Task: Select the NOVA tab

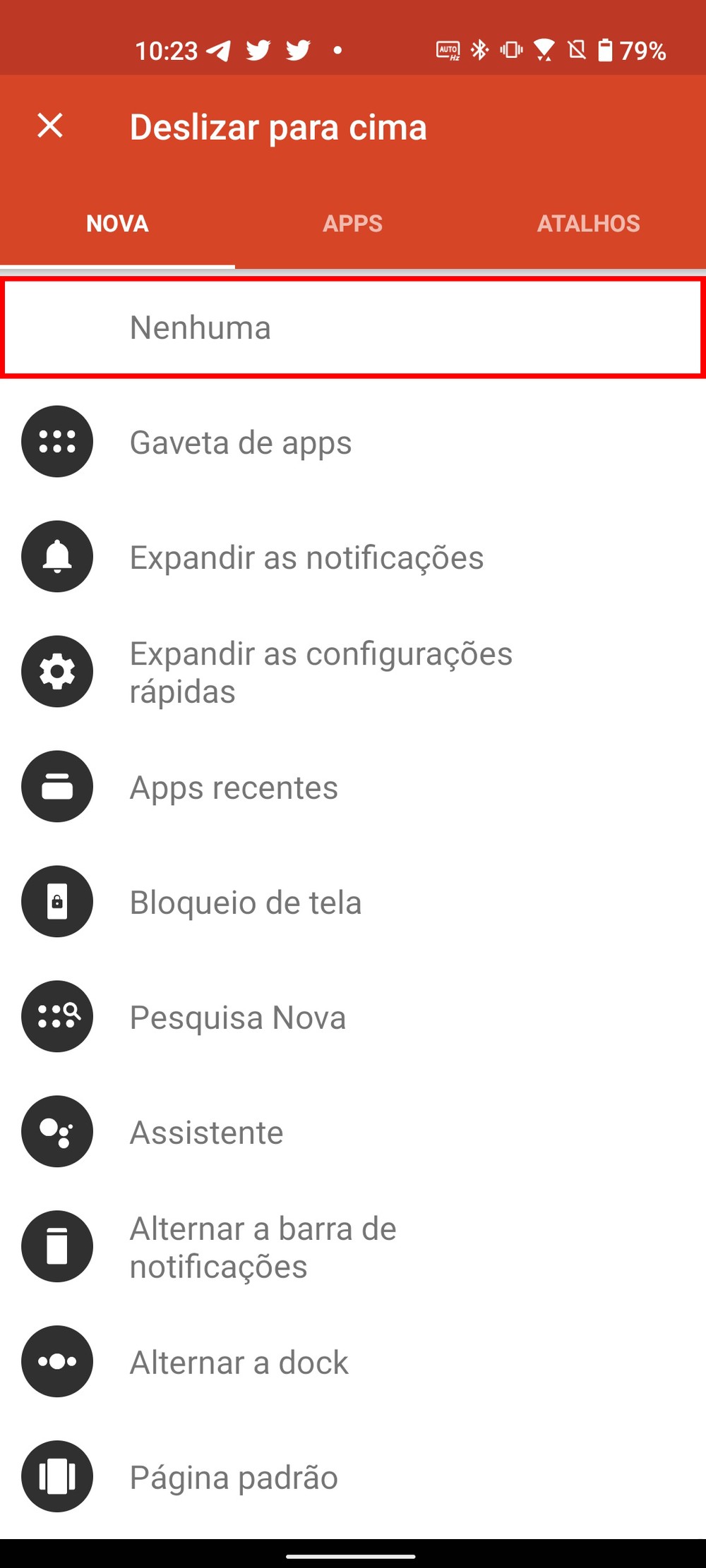Action: 117,224
